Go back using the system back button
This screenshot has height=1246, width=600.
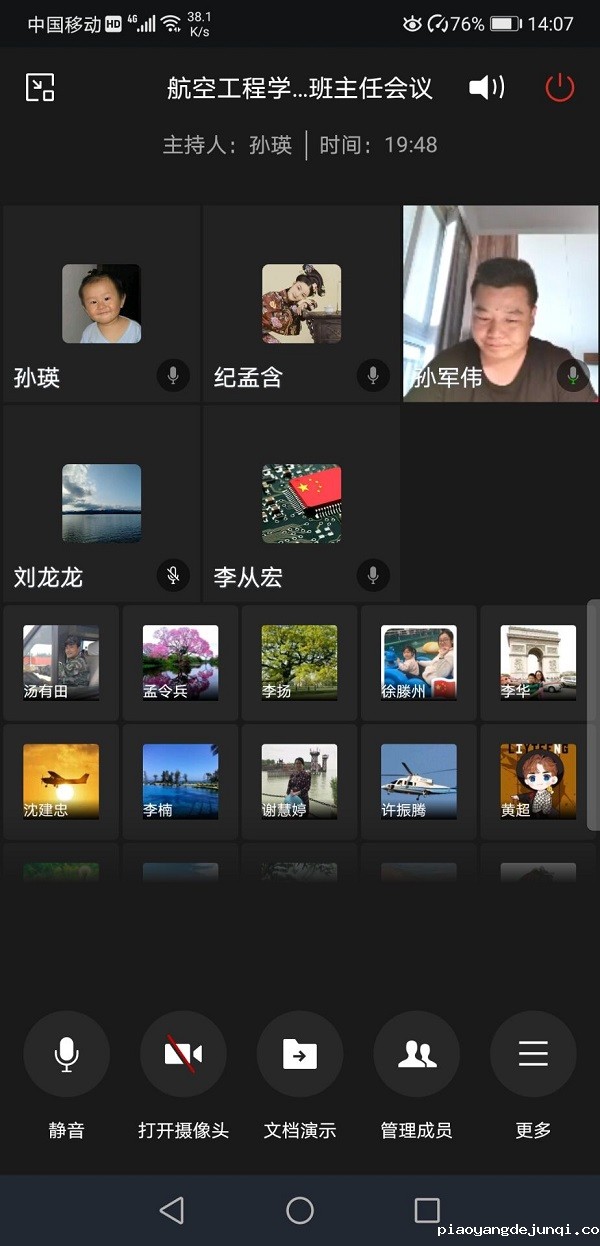click(x=172, y=1210)
